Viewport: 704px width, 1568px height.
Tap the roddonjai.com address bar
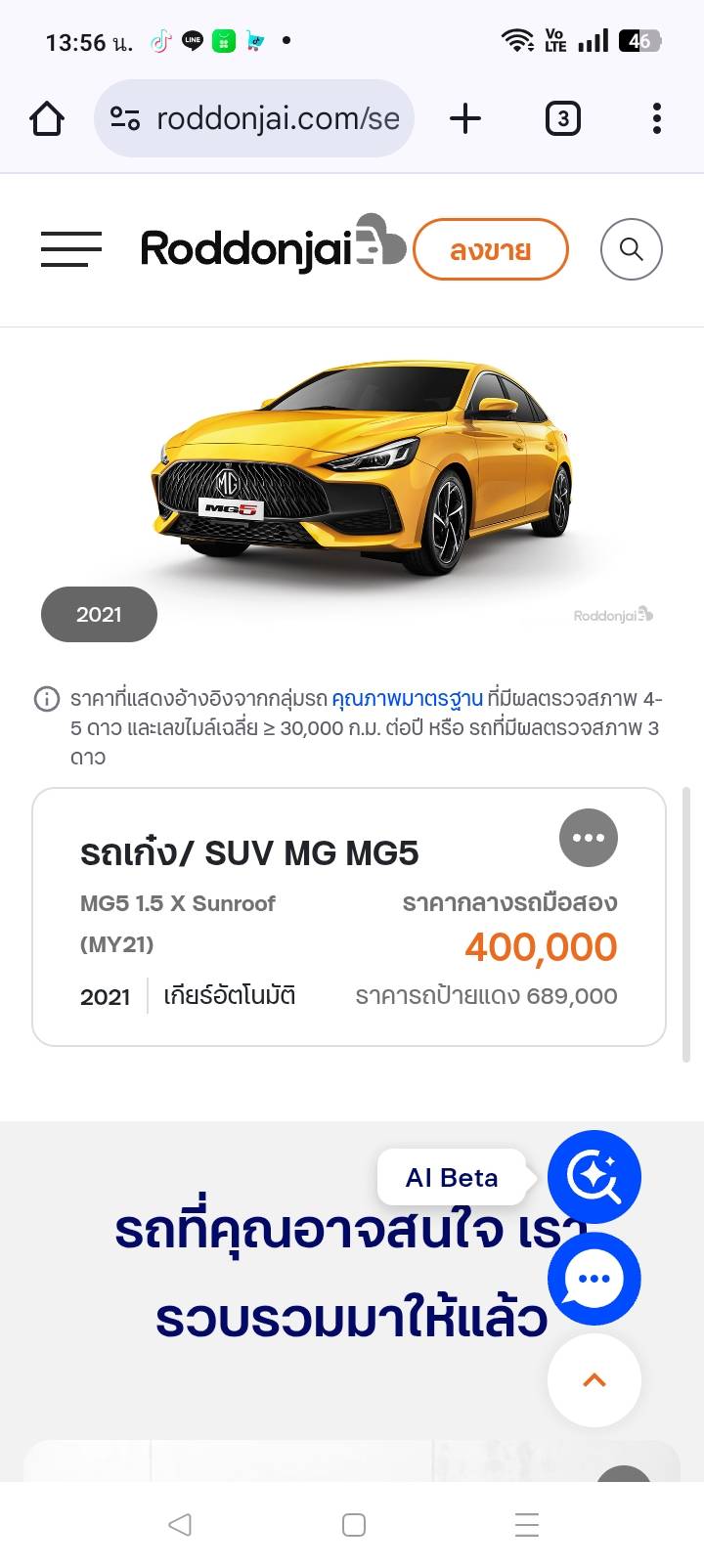click(x=256, y=119)
